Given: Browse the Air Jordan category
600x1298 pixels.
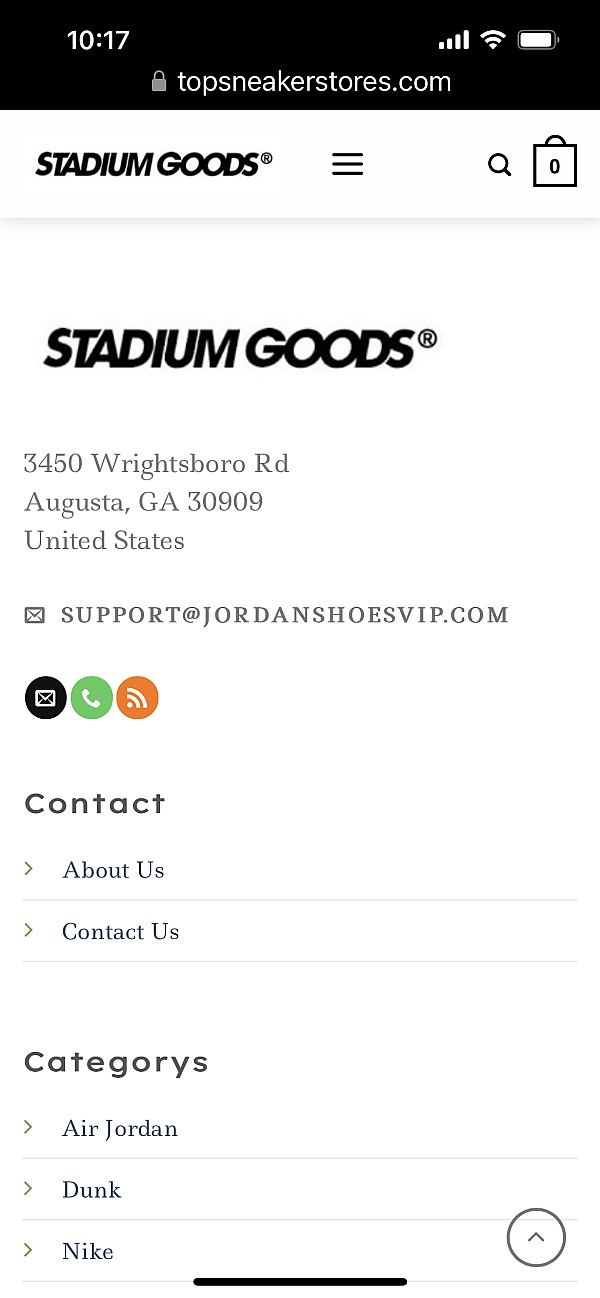Looking at the screenshot, I should 120,1129.
